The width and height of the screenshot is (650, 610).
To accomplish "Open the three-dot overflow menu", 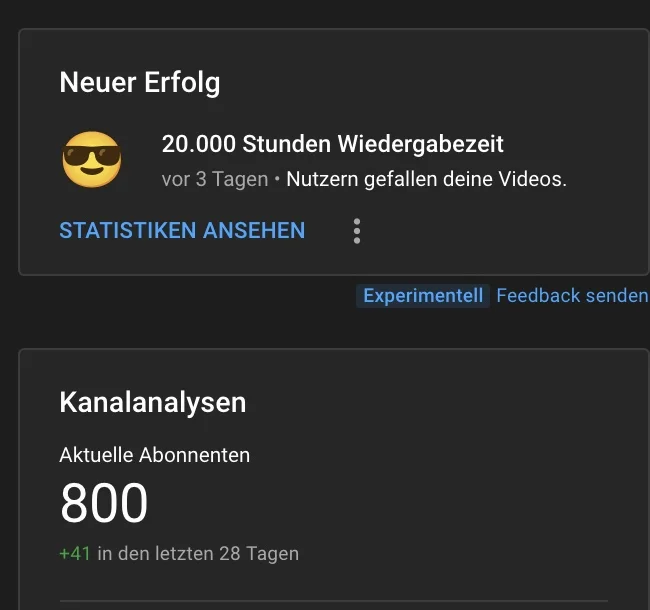I will tap(356, 232).
